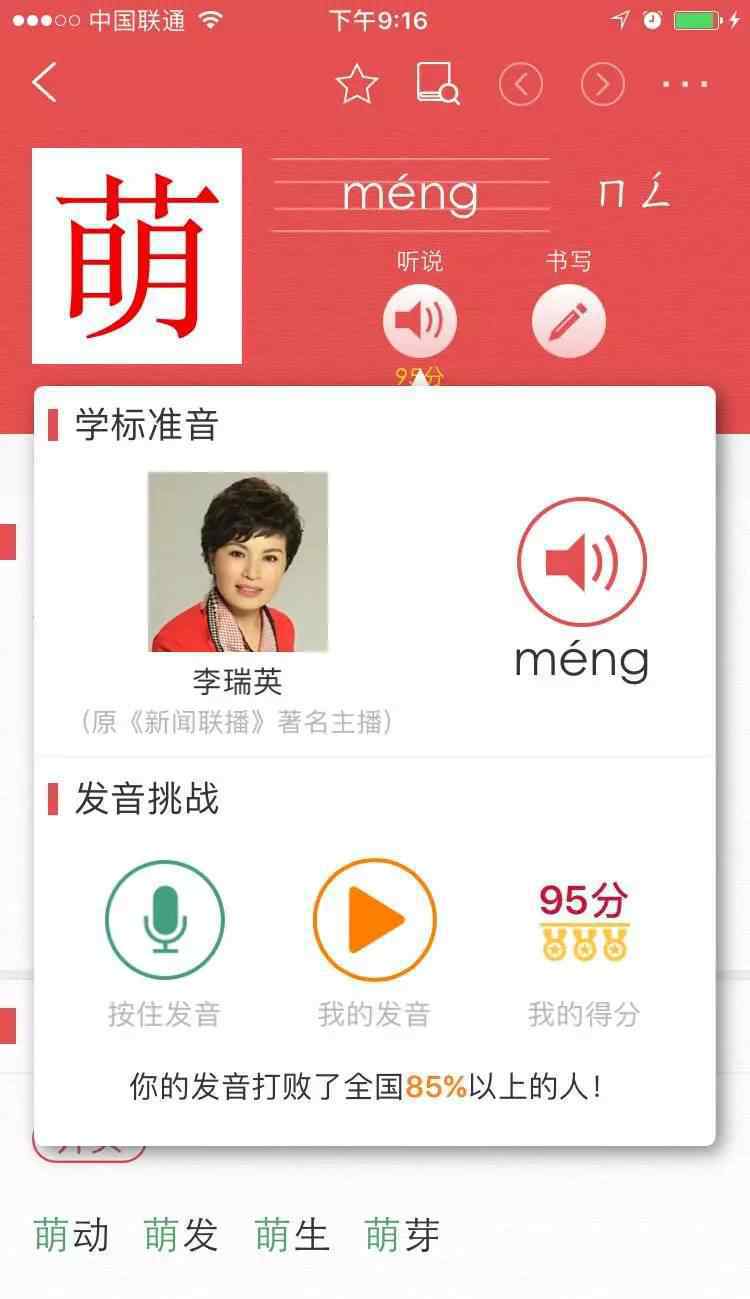Open the three-dot overflow menu

(685, 85)
